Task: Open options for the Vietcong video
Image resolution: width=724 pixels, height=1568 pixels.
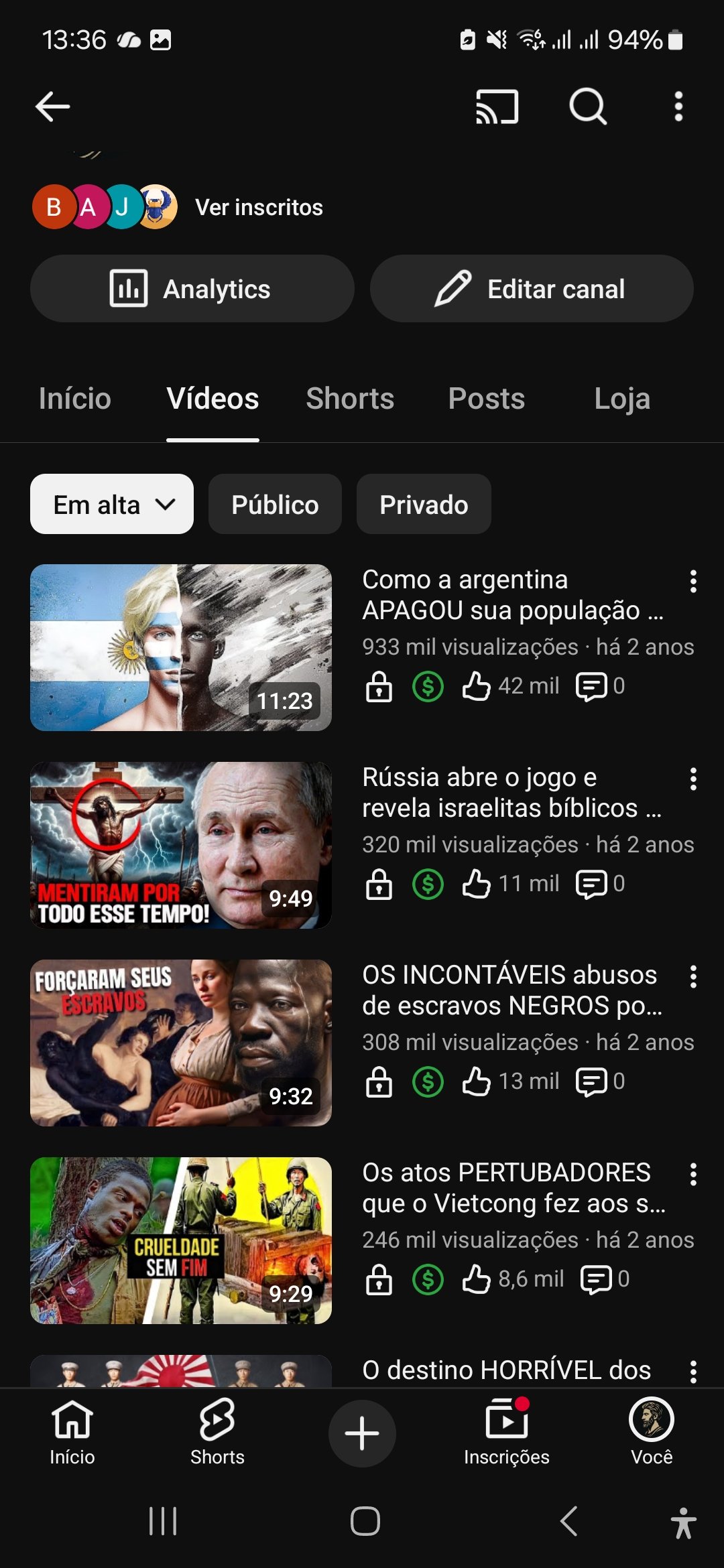Action: pos(693,1175)
